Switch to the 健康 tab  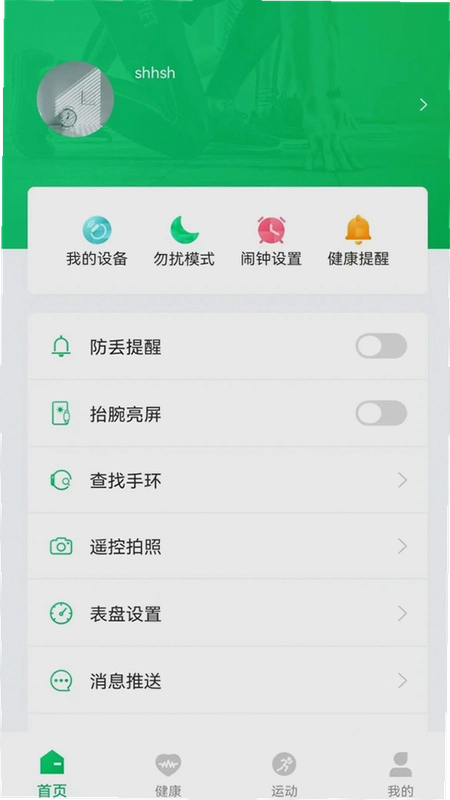coord(168,773)
